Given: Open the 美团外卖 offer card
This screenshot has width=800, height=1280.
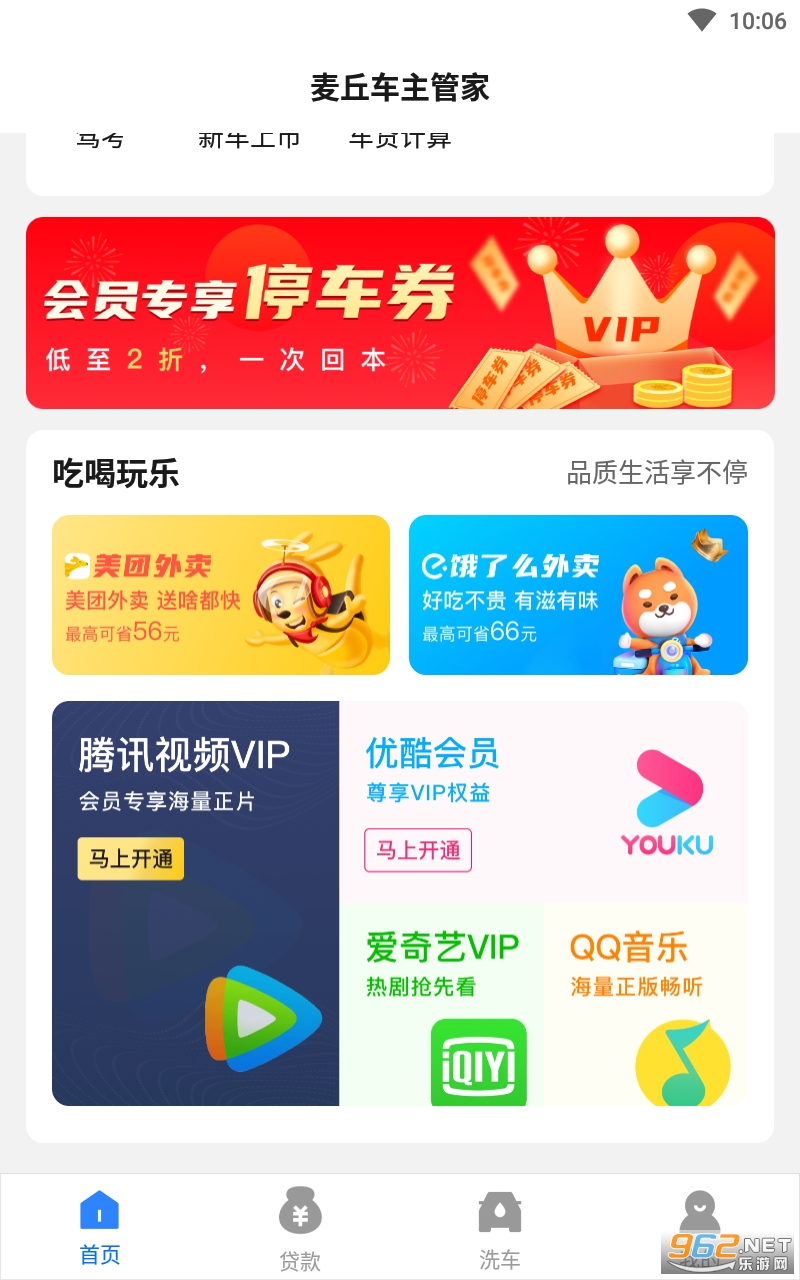Looking at the screenshot, I should (221, 595).
